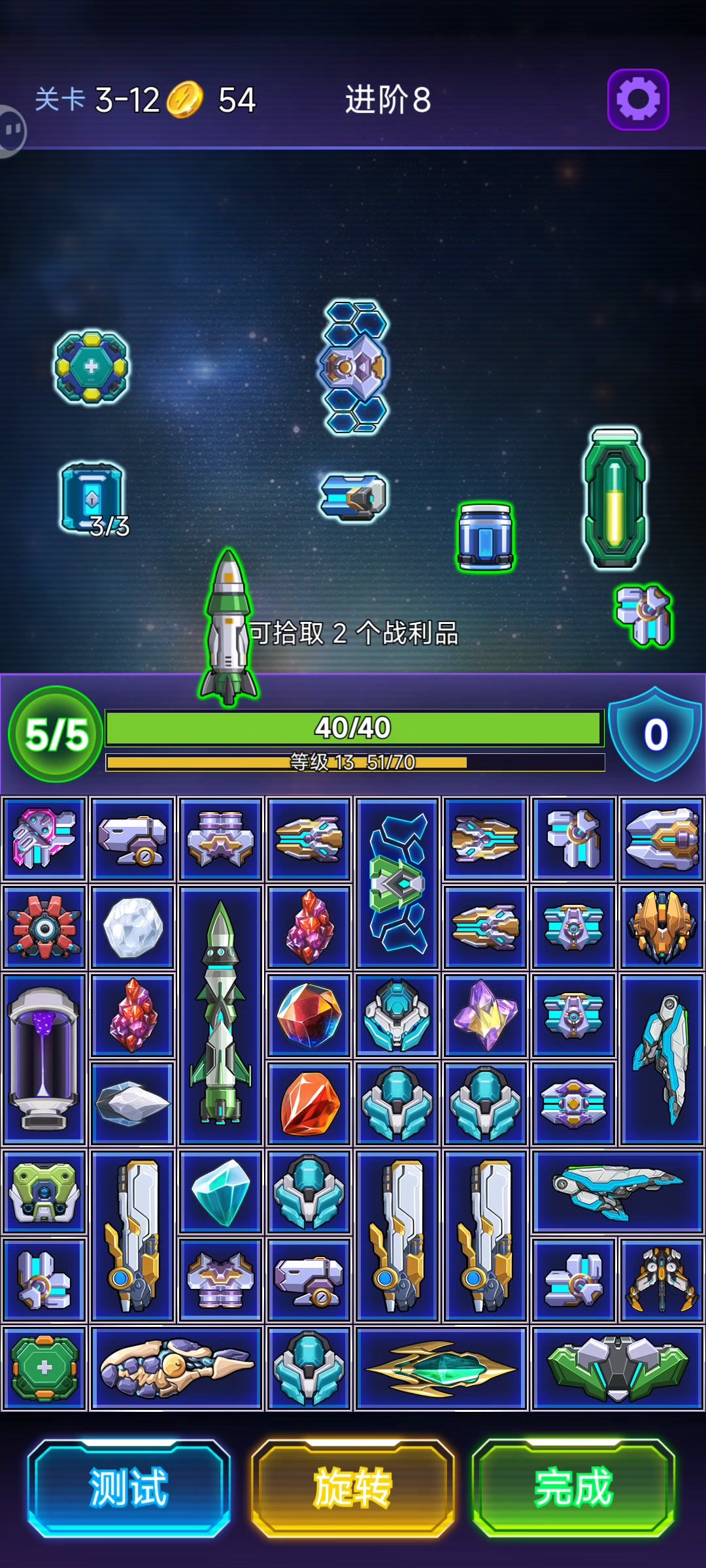Select the green winged ship part

coord(618,1367)
